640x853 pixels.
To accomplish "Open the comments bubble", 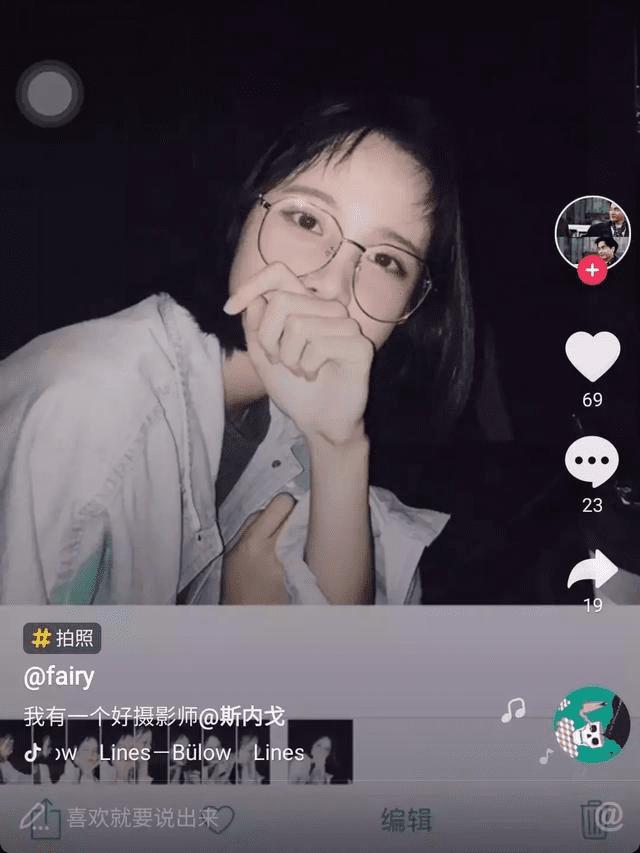I will coord(592,462).
